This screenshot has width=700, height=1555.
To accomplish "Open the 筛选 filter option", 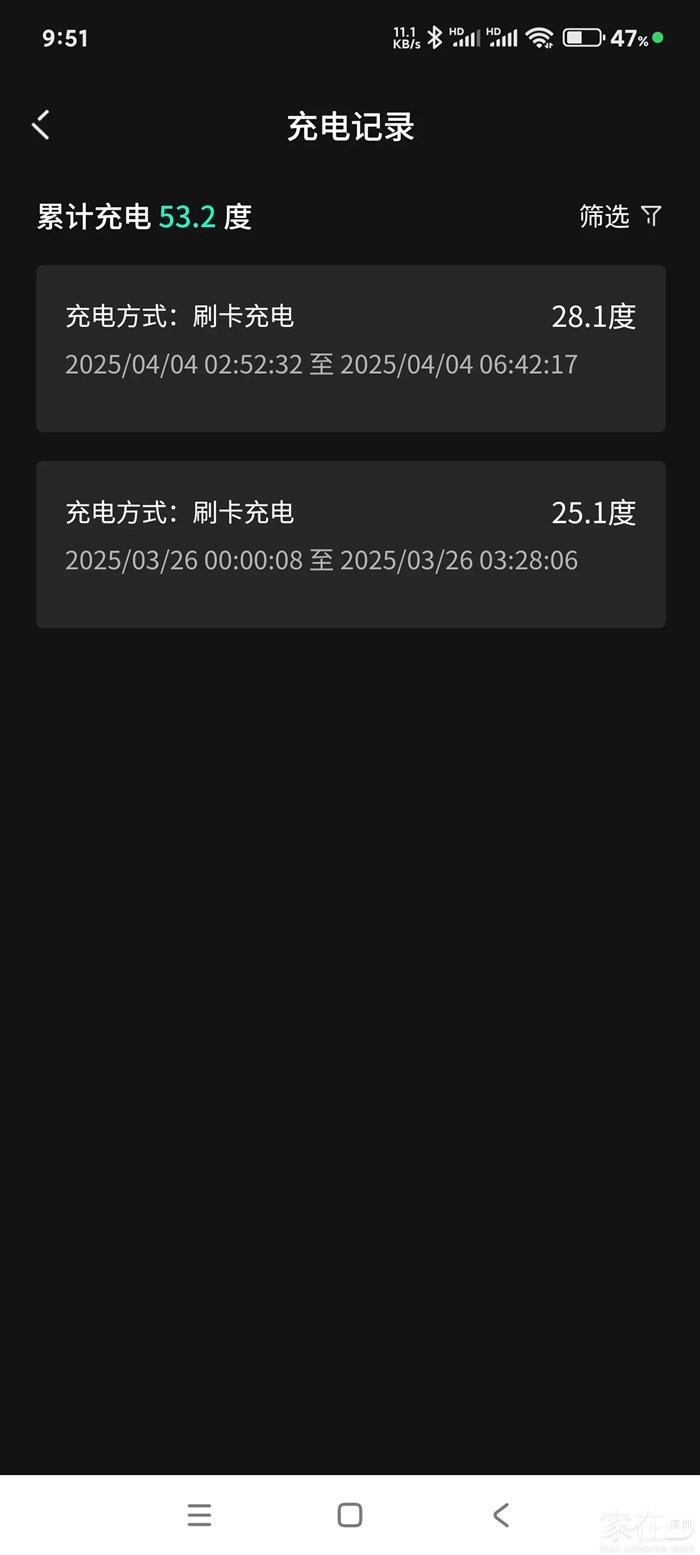I will pyautogui.click(x=620, y=216).
